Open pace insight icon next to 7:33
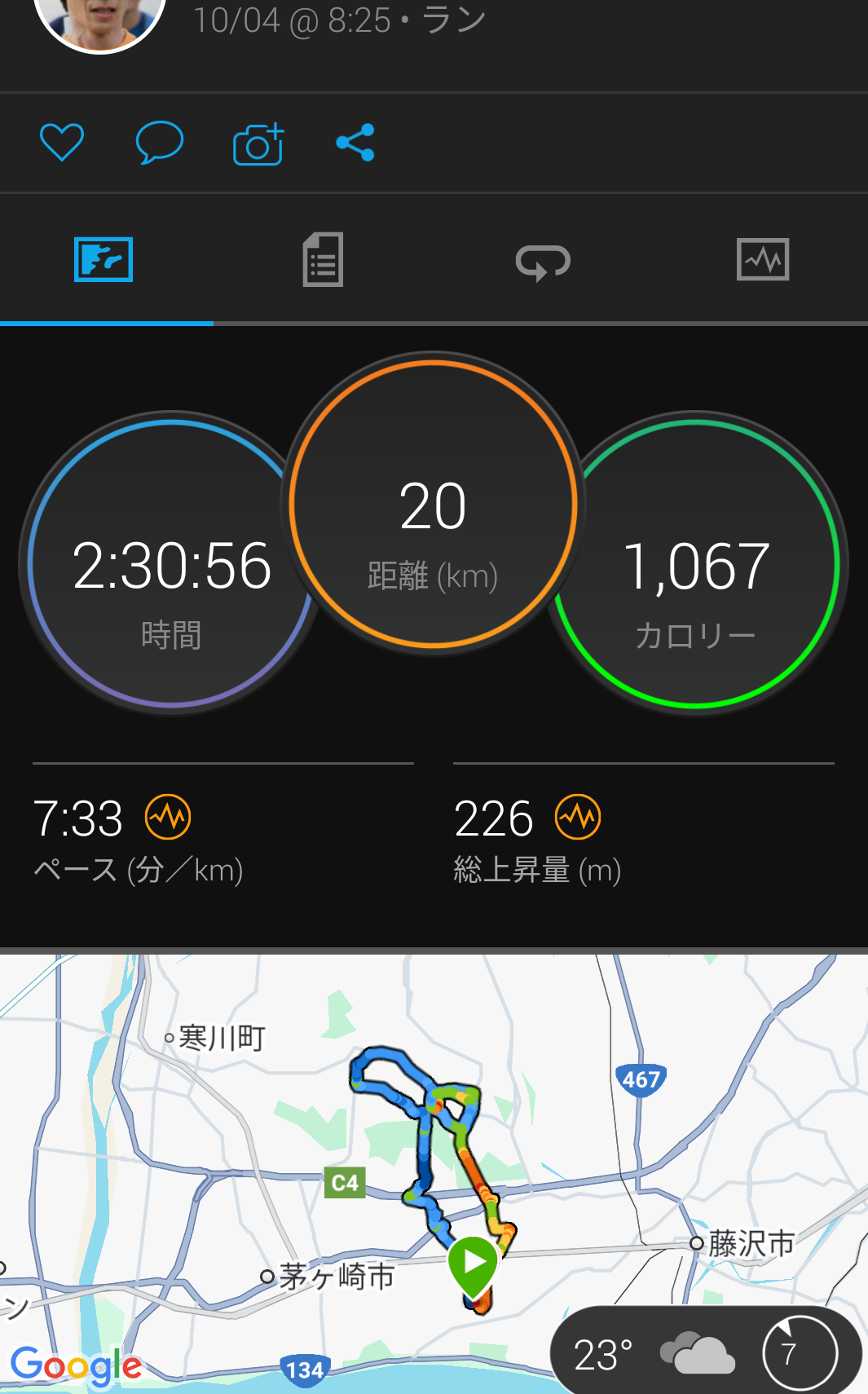This screenshot has width=868, height=1394. click(168, 817)
